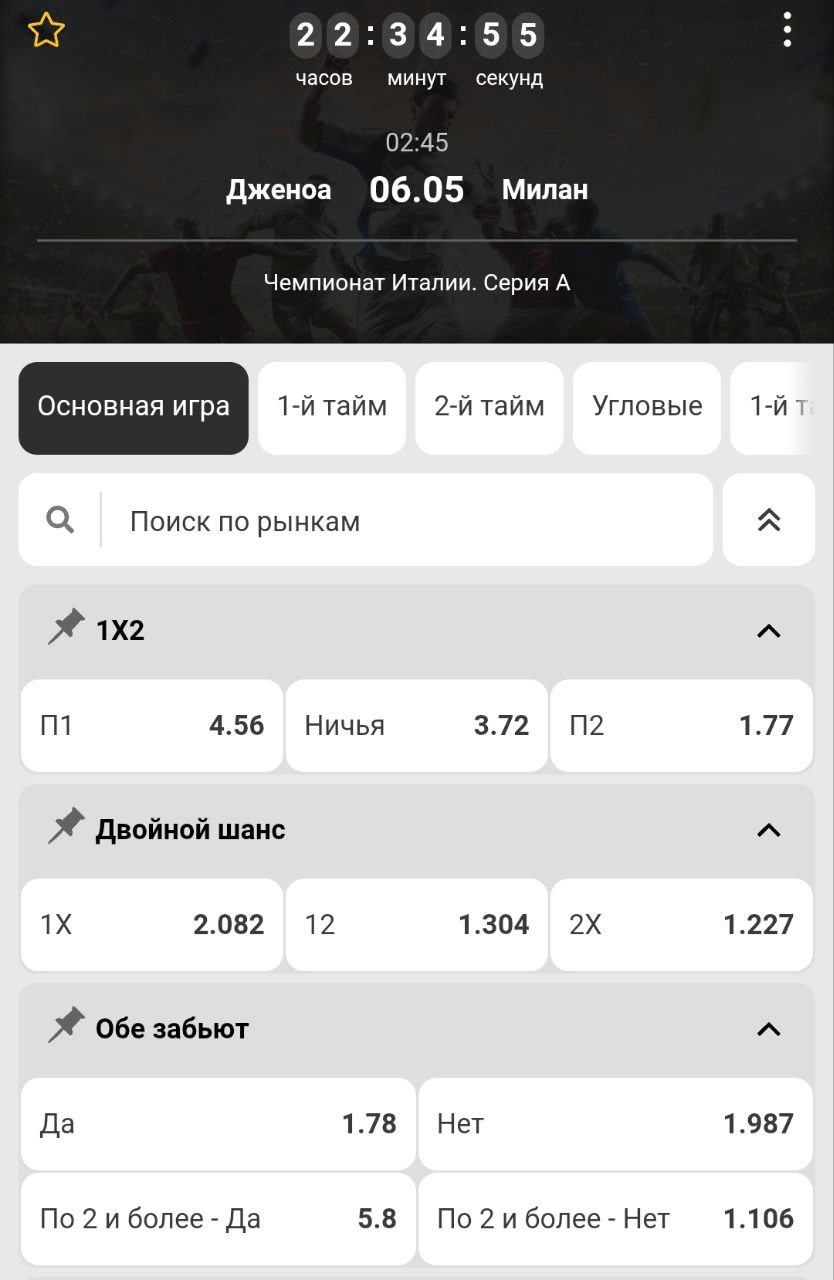Image resolution: width=834 pixels, height=1280 pixels.
Task: Unpin the 1X2 market
Action: pyautogui.click(x=66, y=628)
